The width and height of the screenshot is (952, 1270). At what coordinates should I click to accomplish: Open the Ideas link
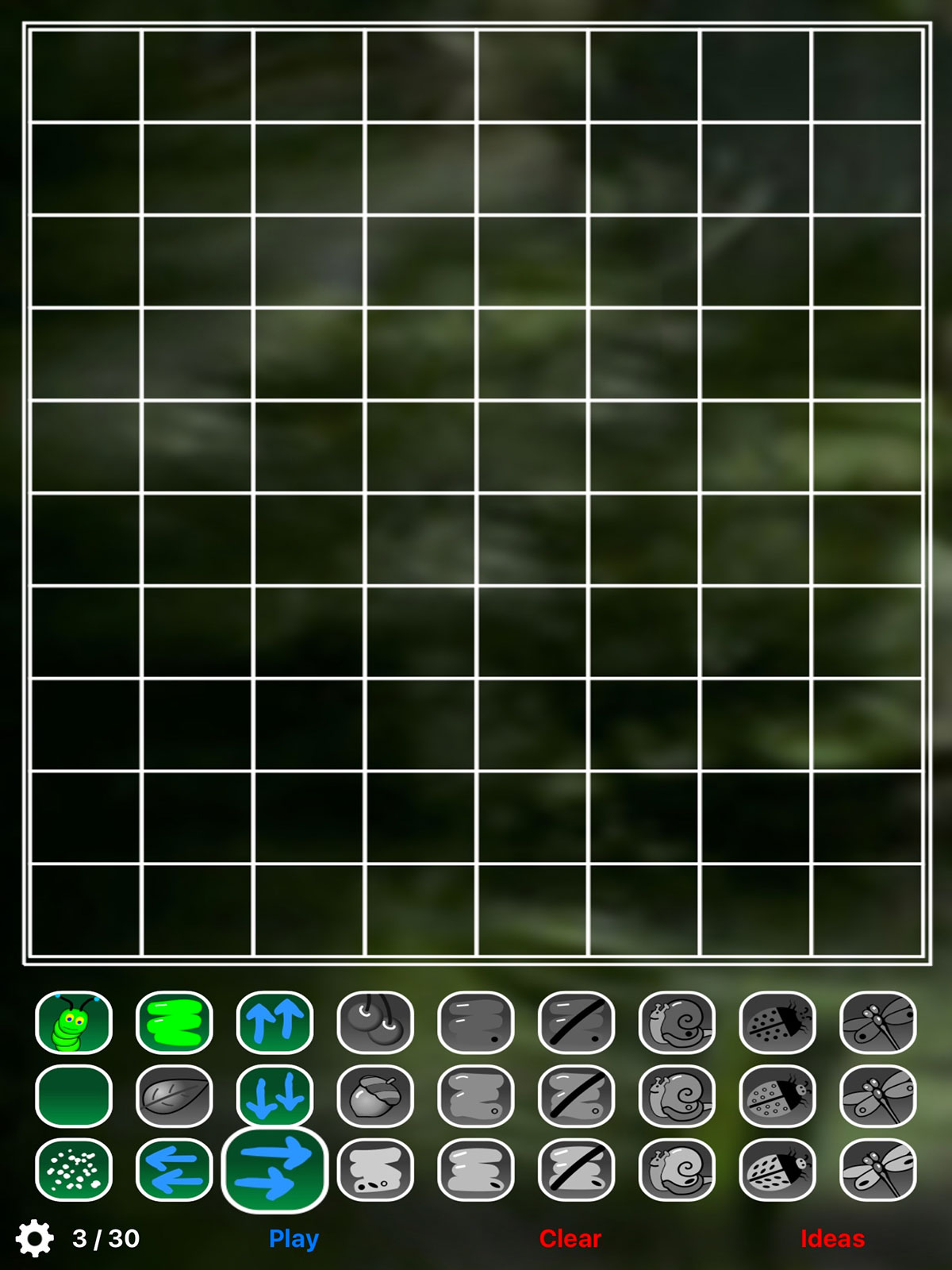point(832,1238)
